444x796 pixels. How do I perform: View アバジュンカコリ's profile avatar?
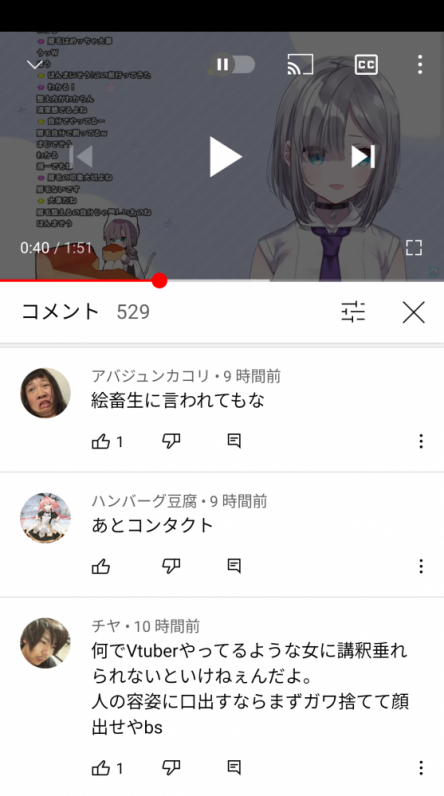pos(46,393)
